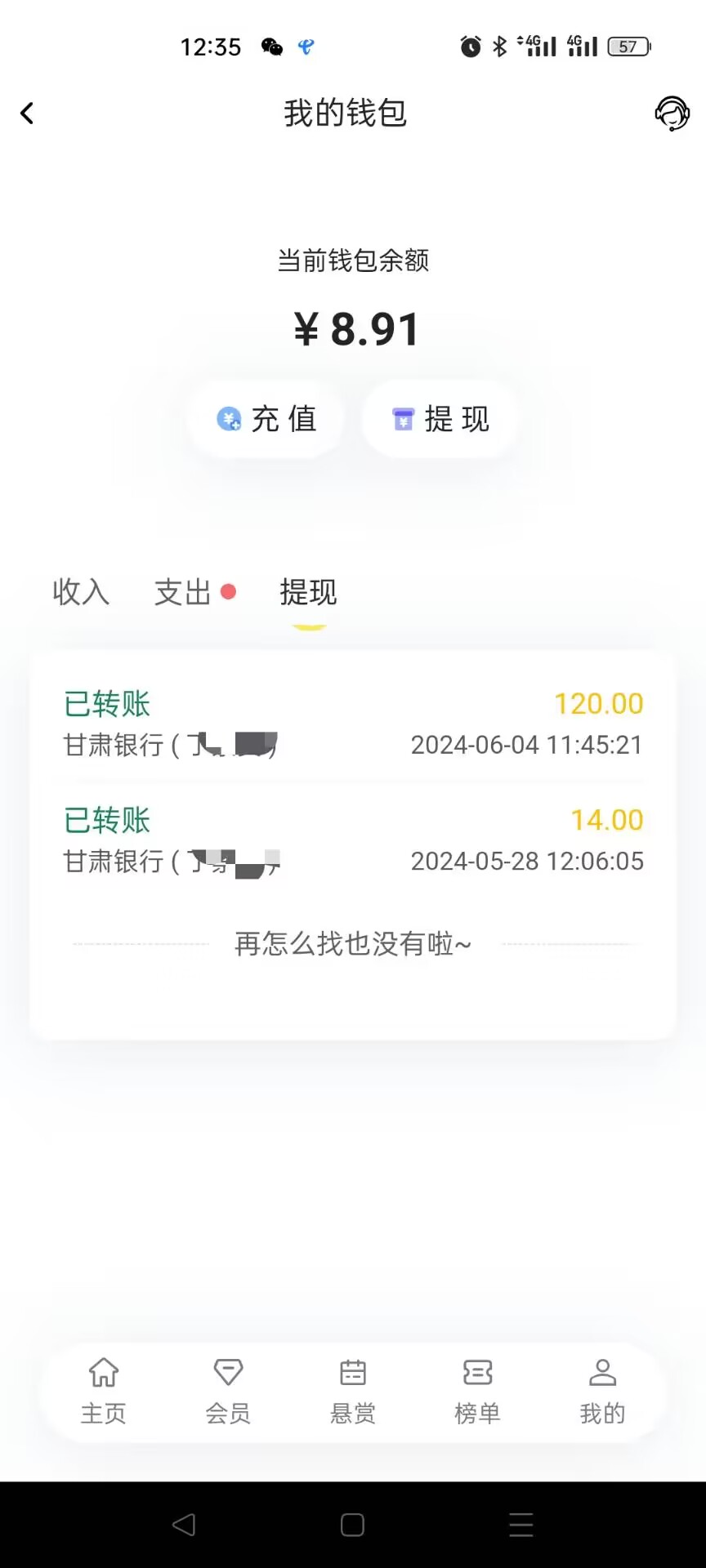
Task: Switch to the 收入 income tab
Action: (x=81, y=592)
